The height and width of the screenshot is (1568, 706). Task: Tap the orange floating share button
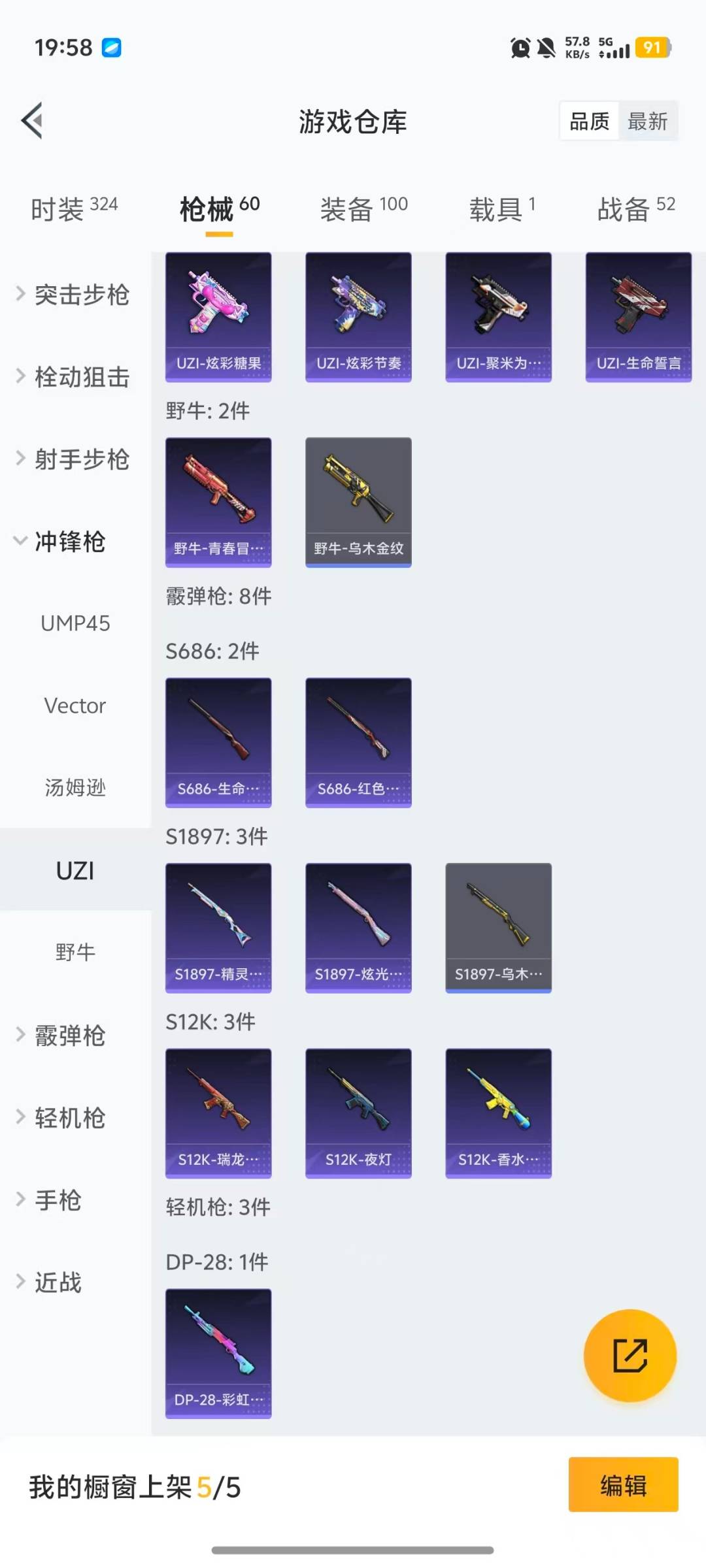tap(630, 1356)
